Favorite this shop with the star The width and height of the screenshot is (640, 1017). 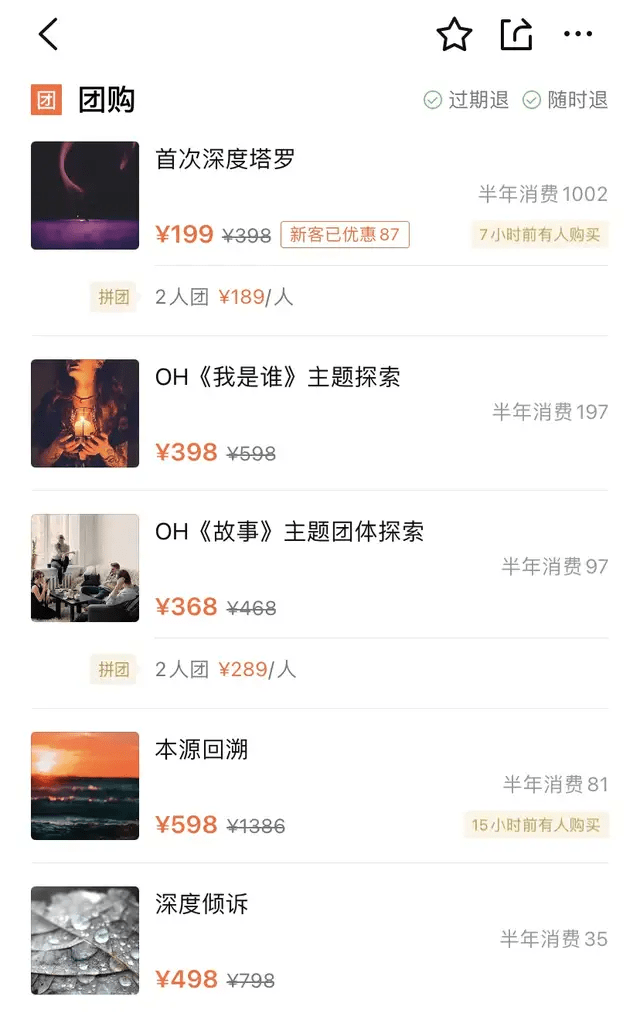tap(454, 35)
